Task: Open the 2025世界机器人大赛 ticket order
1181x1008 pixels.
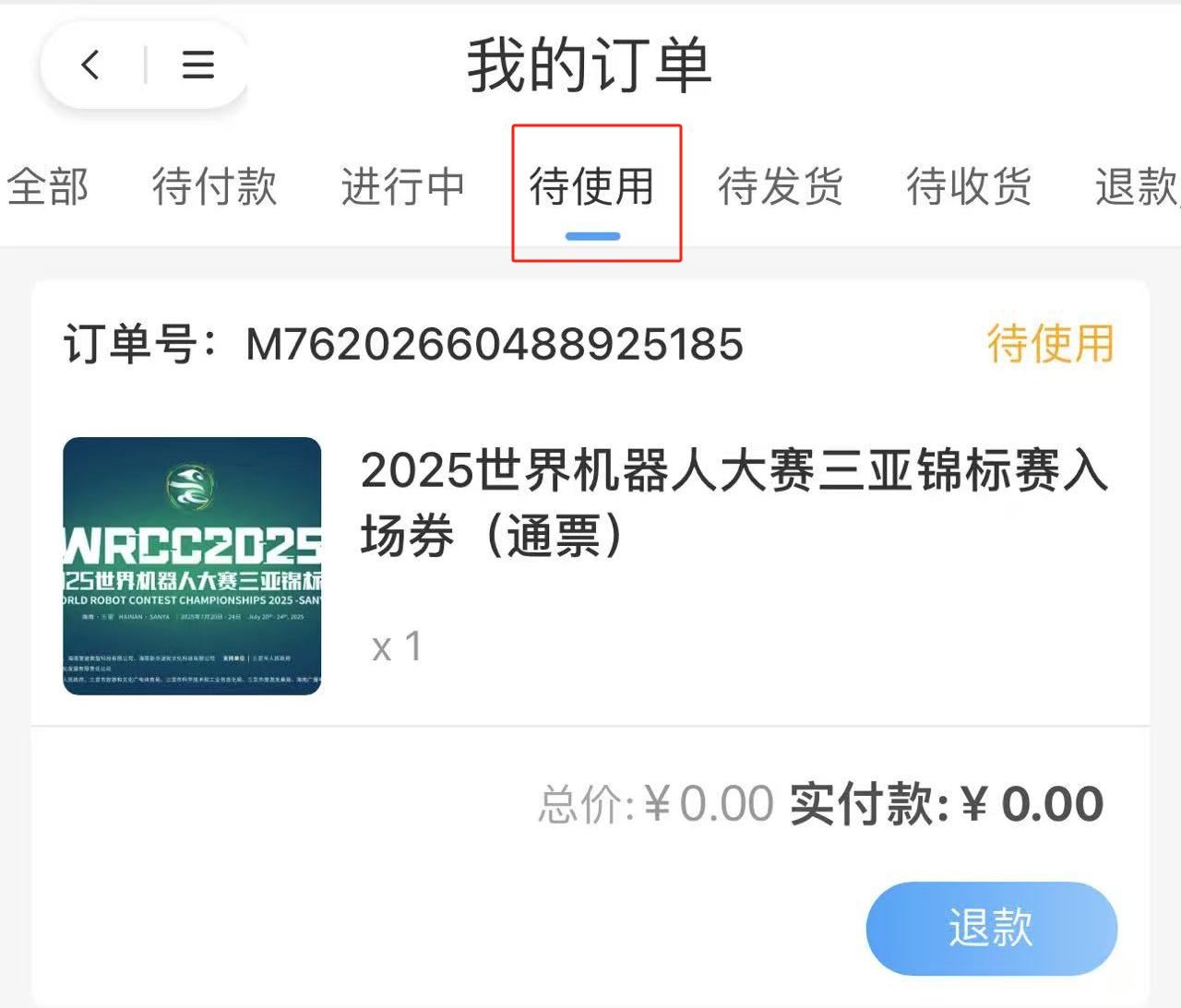Action: 733,503
